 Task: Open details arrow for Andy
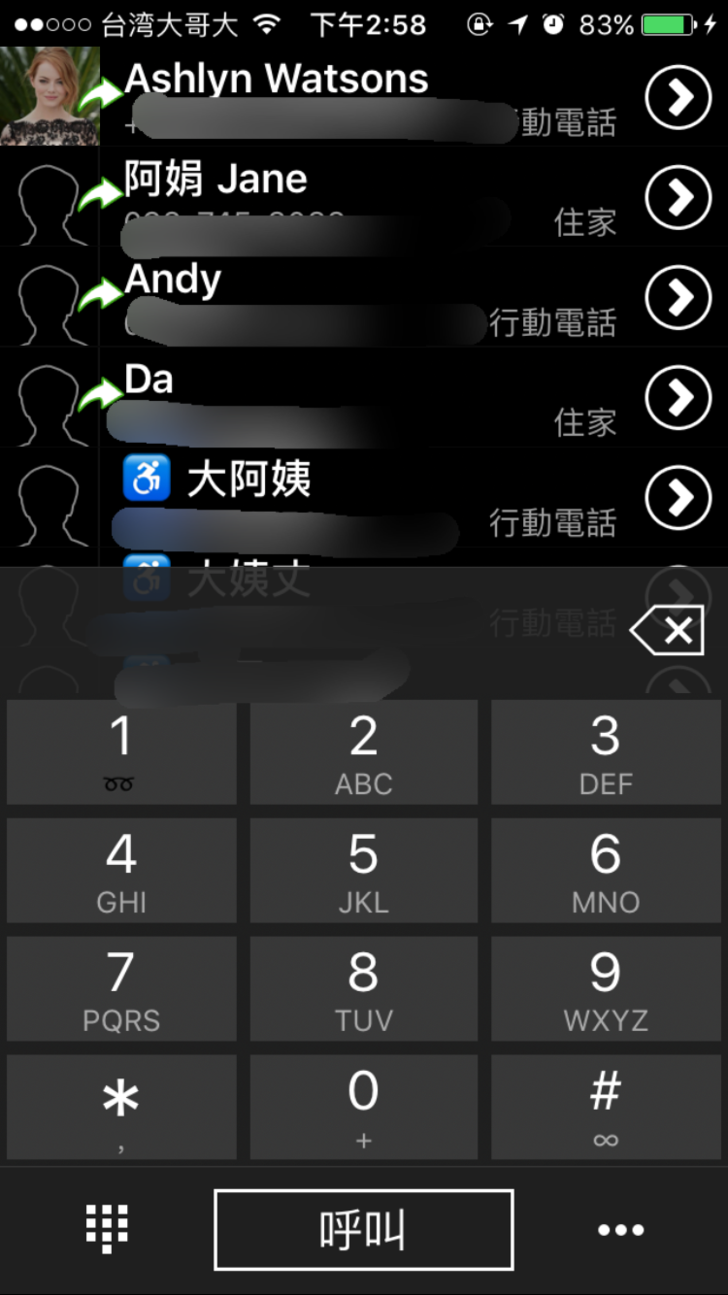click(678, 297)
